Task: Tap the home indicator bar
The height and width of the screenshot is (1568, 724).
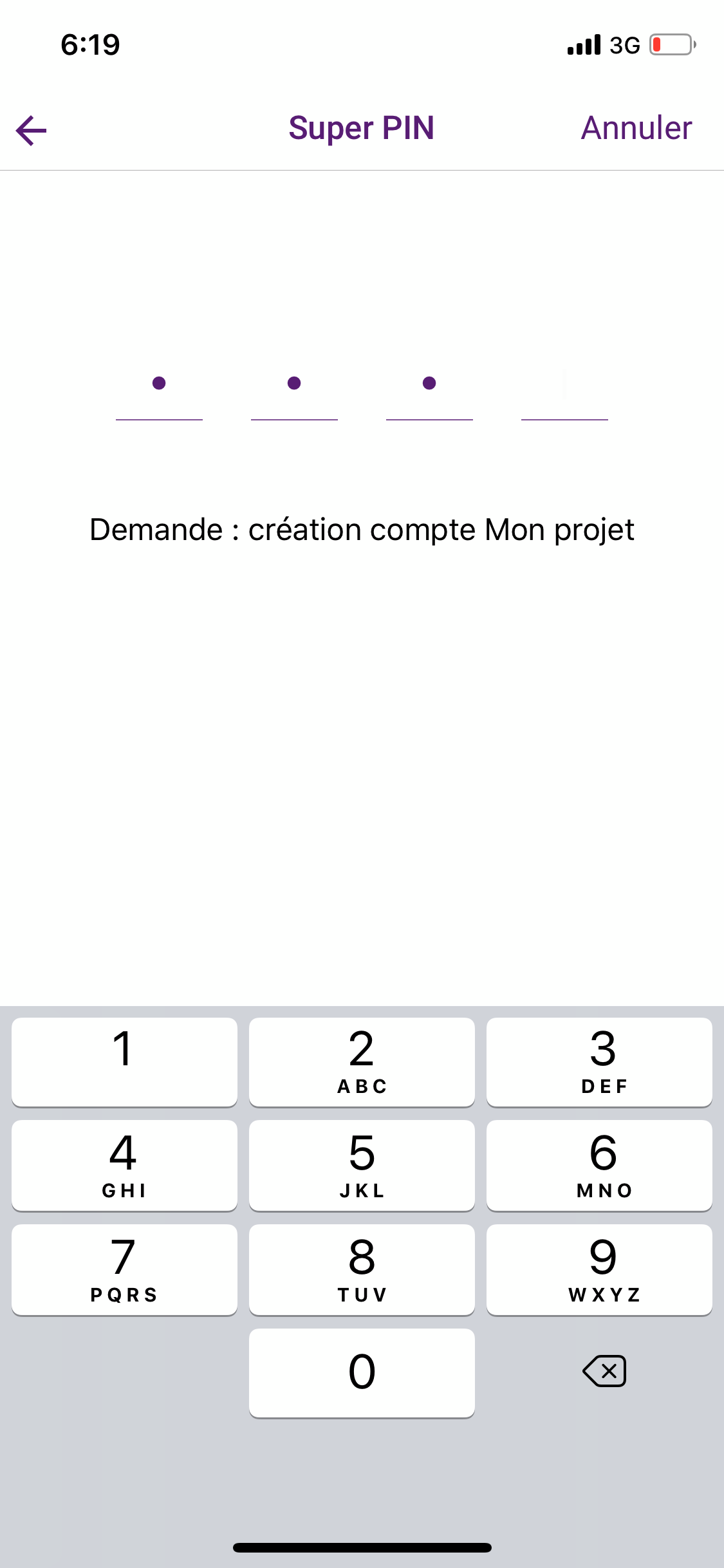Action: [x=362, y=1549]
